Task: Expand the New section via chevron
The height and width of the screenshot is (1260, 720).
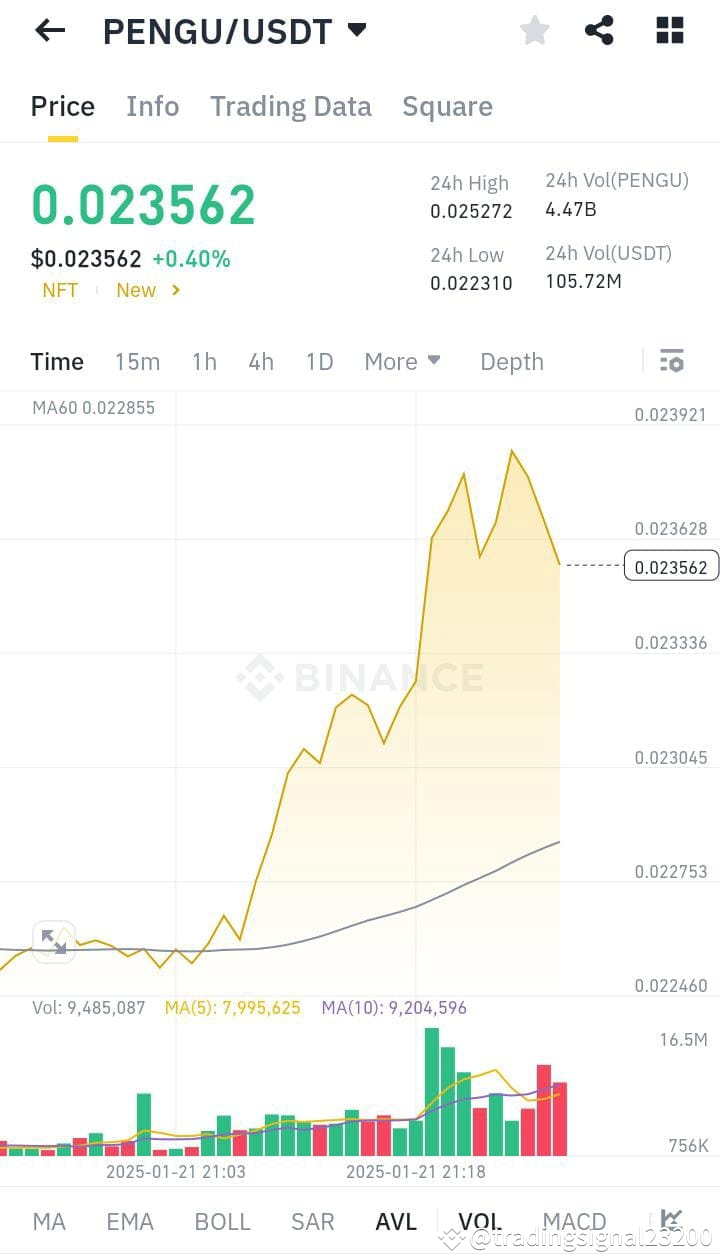Action: pyautogui.click(x=176, y=290)
